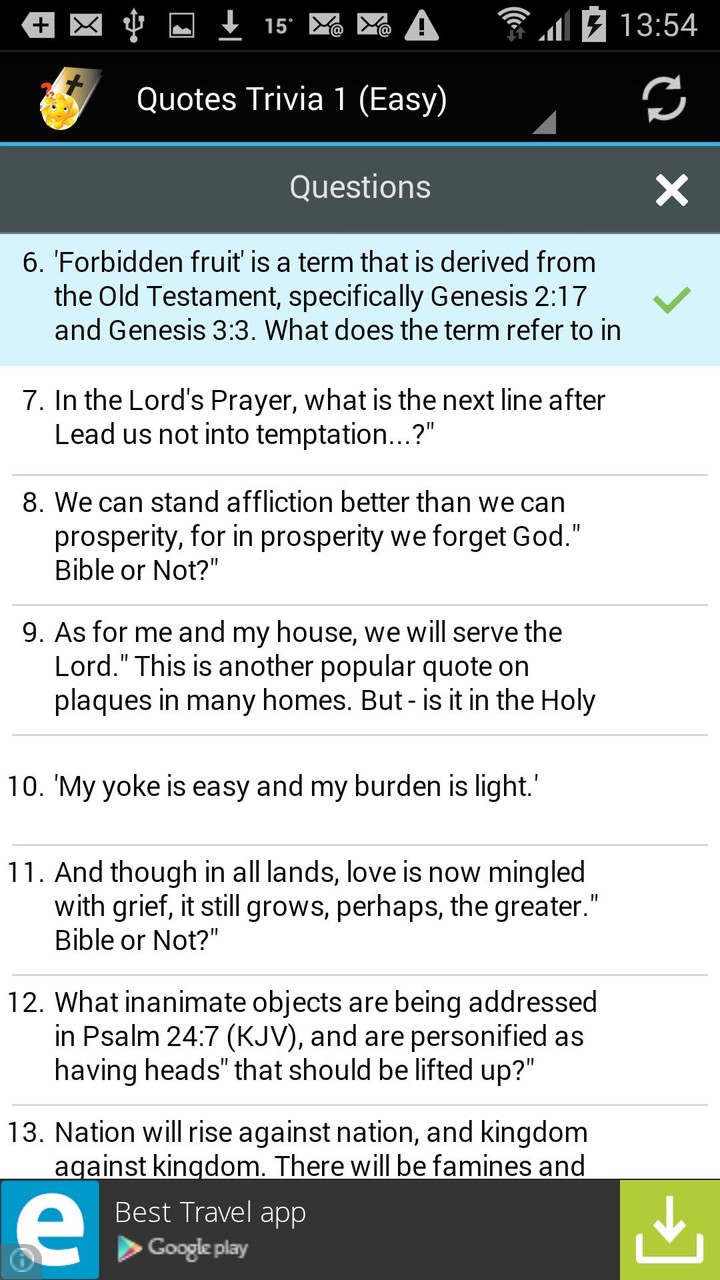Image resolution: width=720 pixels, height=1280 pixels.
Task: Tap the green download button on the ad
Action: click(x=668, y=1228)
